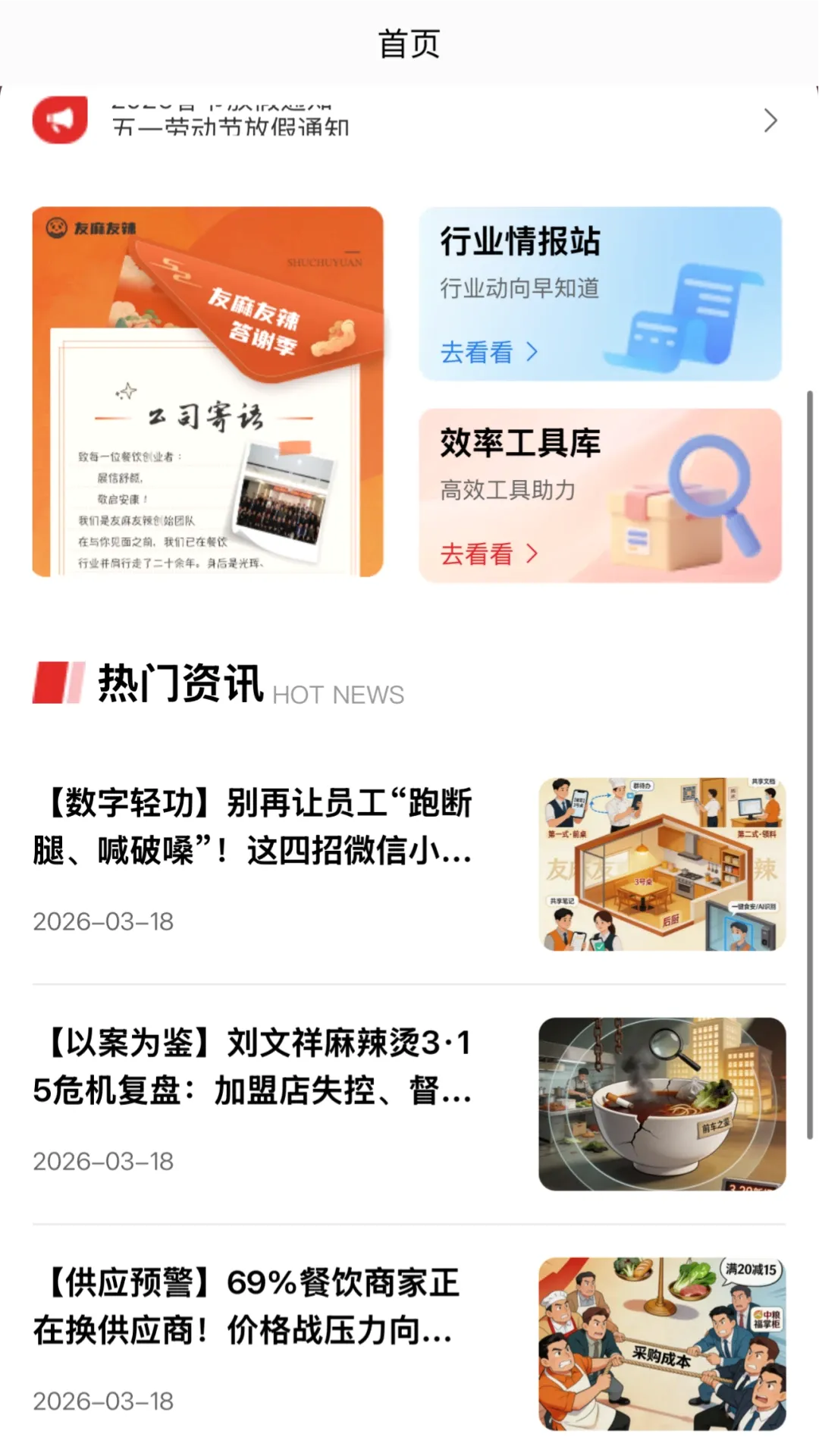819x1456 pixels.
Task: Open the 【数字轻功】 news article
Action: 409,864
